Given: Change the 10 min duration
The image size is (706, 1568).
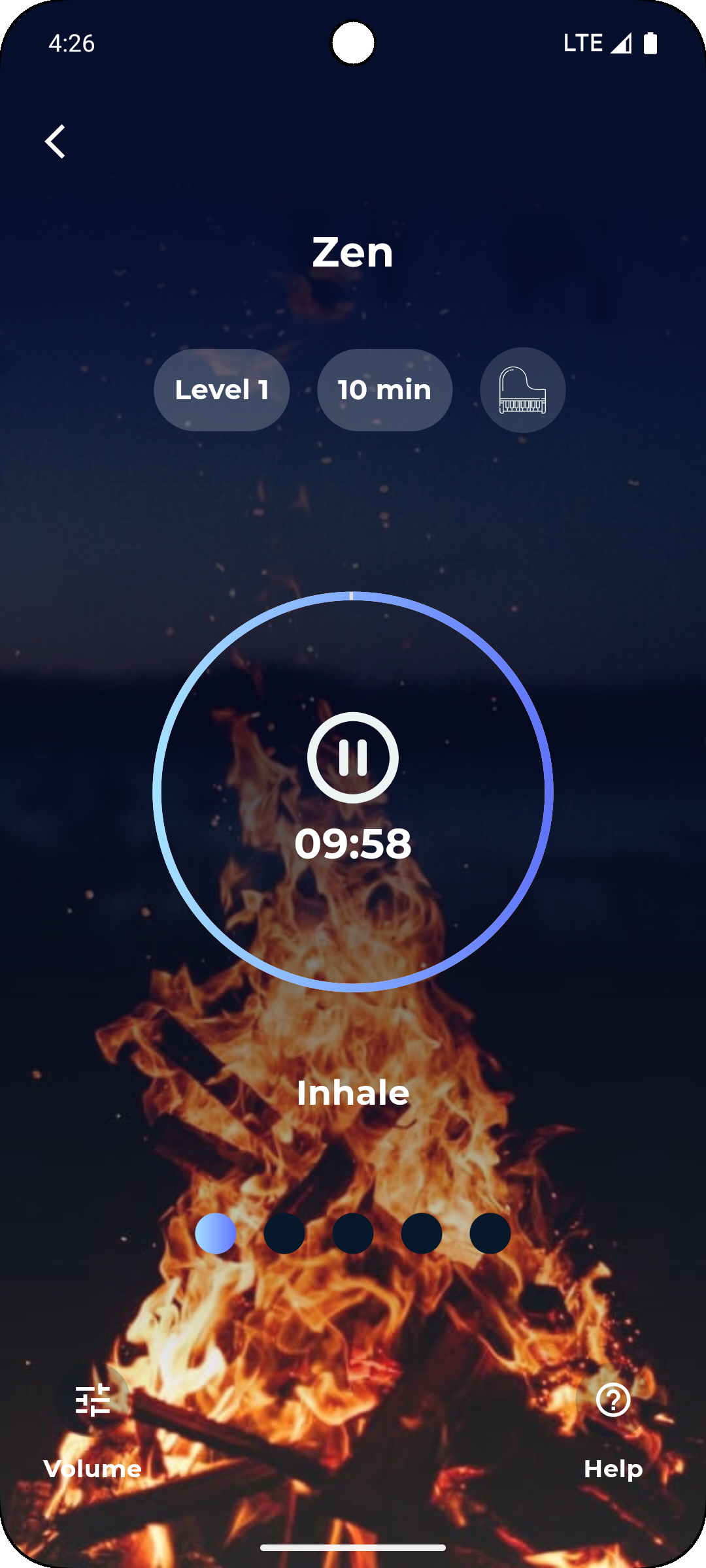Looking at the screenshot, I should 384,390.
